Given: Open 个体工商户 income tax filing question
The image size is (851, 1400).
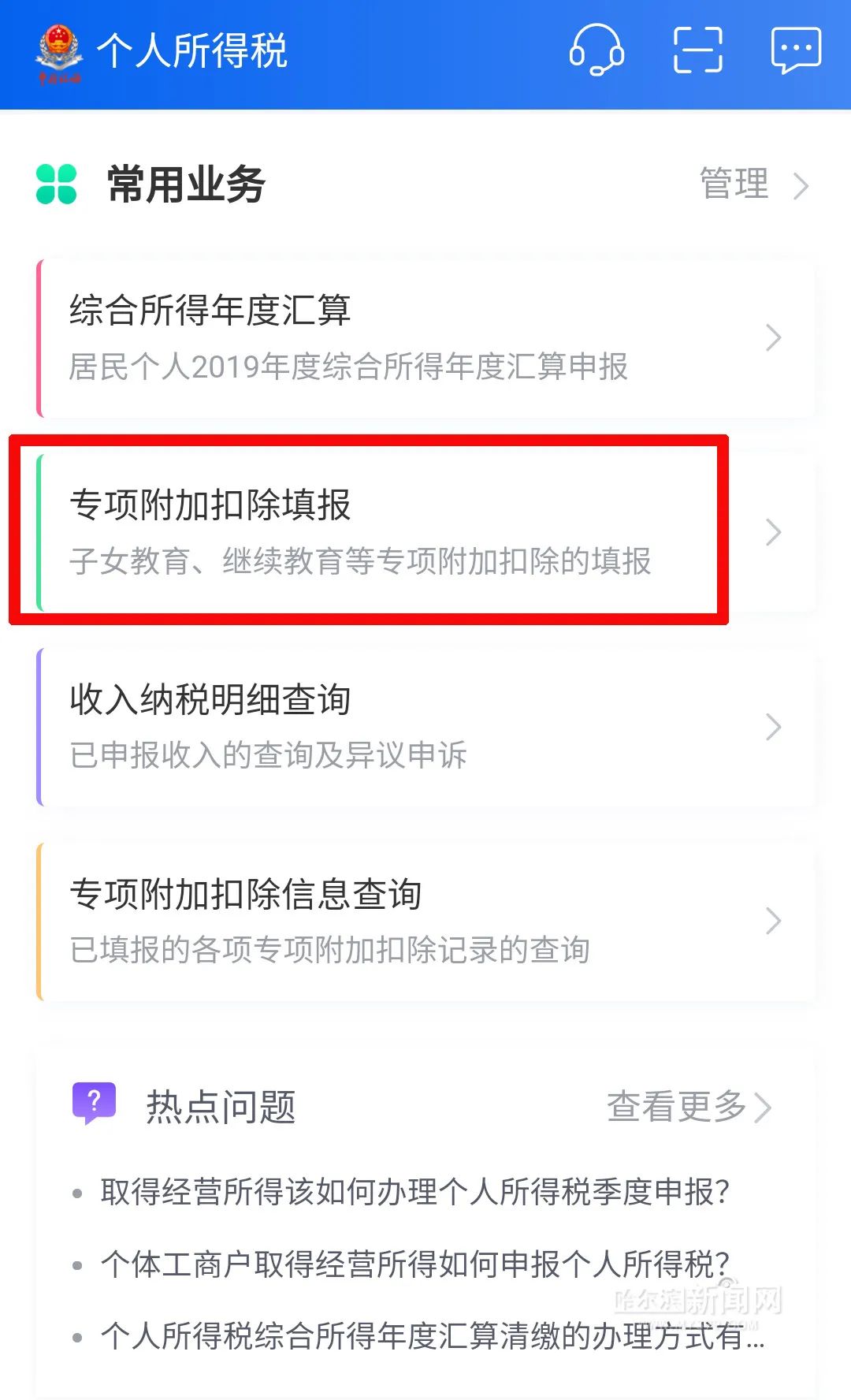Looking at the screenshot, I should click(415, 1262).
